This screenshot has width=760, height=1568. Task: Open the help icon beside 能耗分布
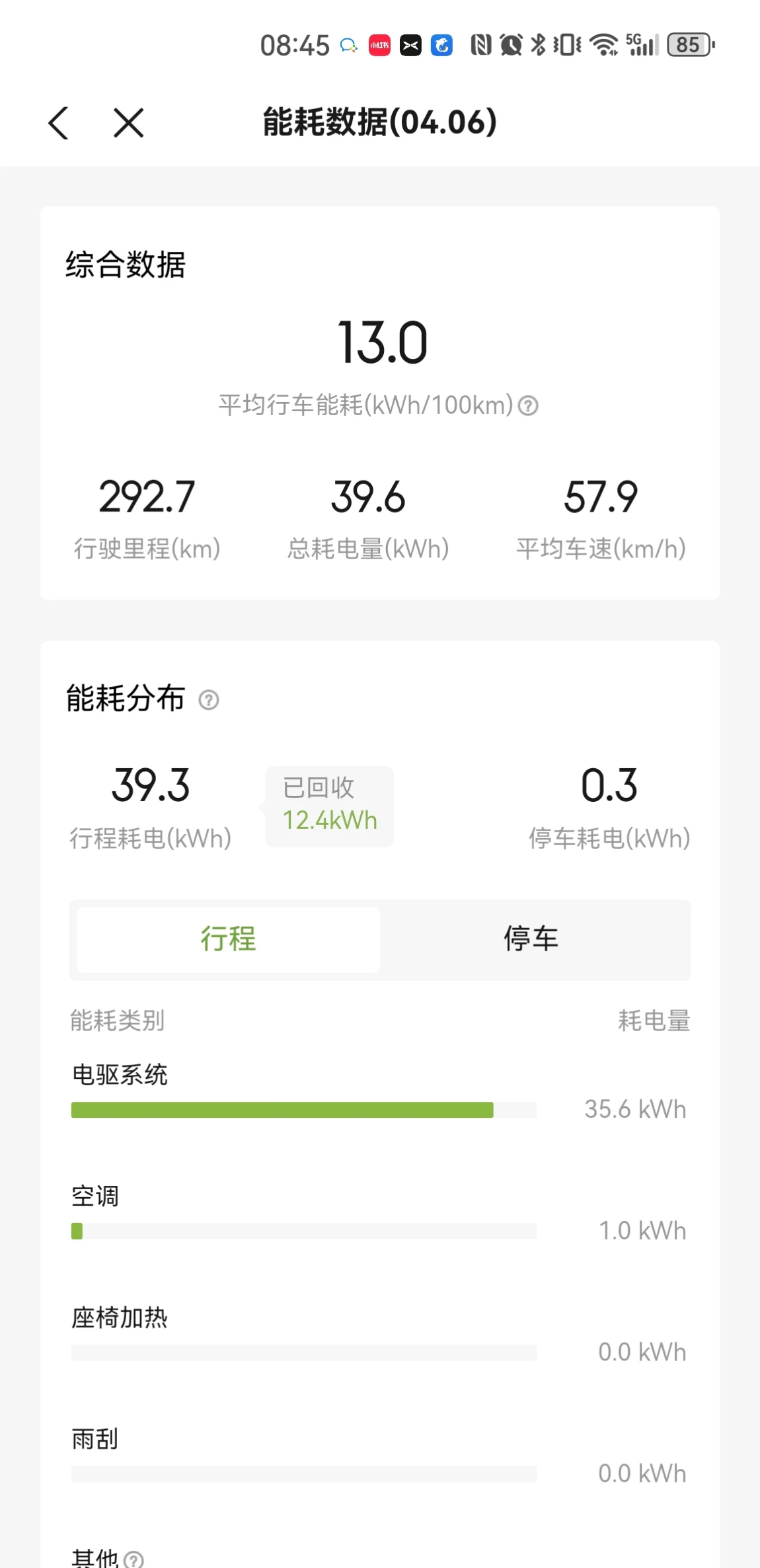[x=209, y=699]
